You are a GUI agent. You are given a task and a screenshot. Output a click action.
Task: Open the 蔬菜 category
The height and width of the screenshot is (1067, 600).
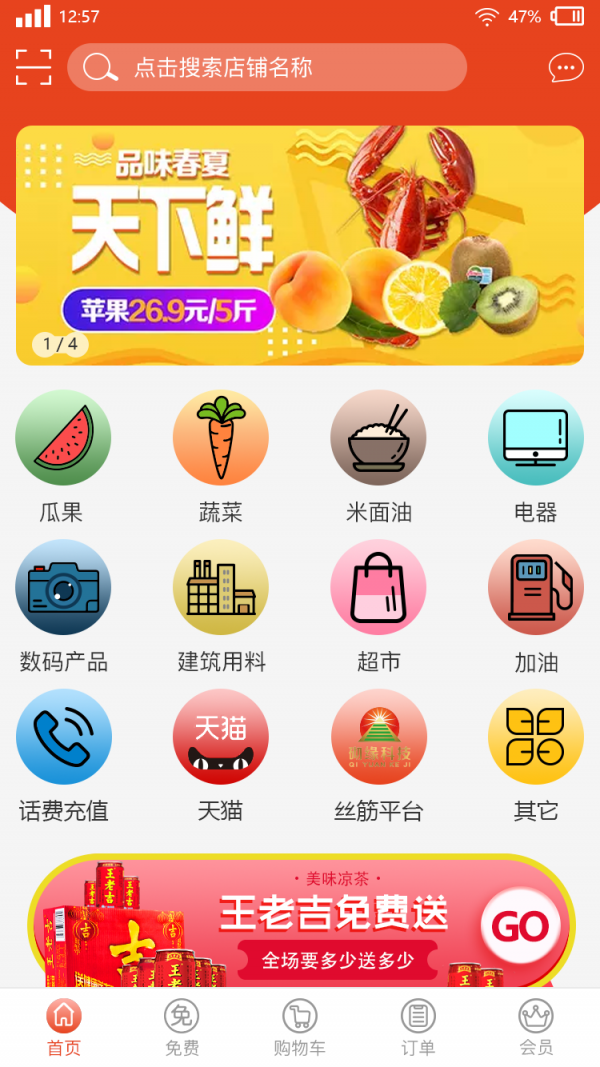point(220,438)
